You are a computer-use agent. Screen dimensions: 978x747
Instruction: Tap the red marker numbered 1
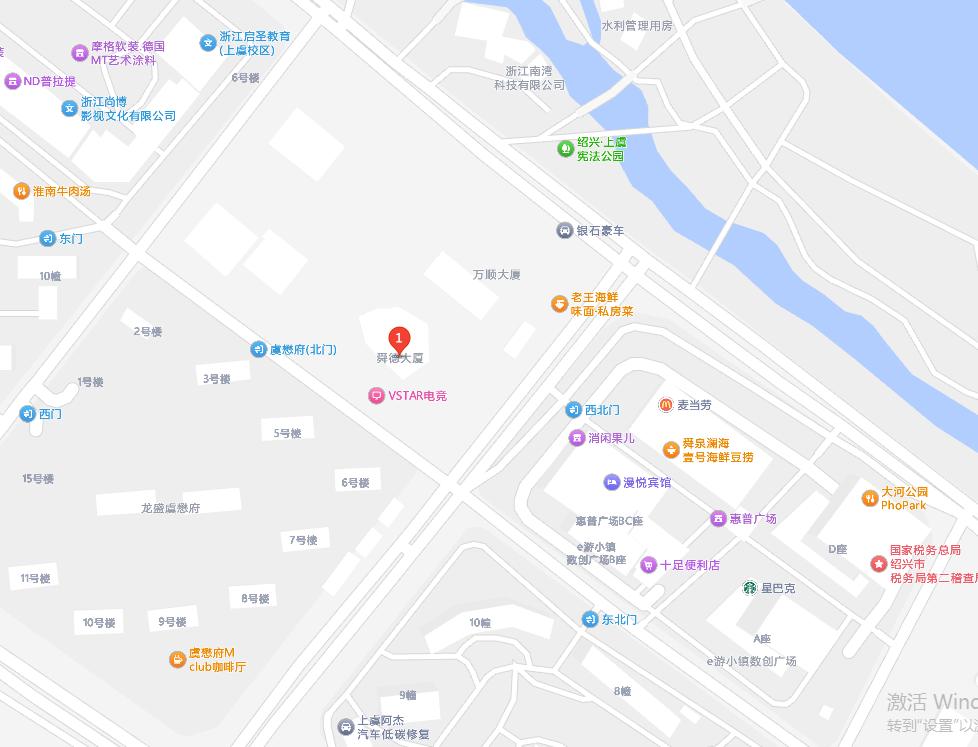(399, 340)
